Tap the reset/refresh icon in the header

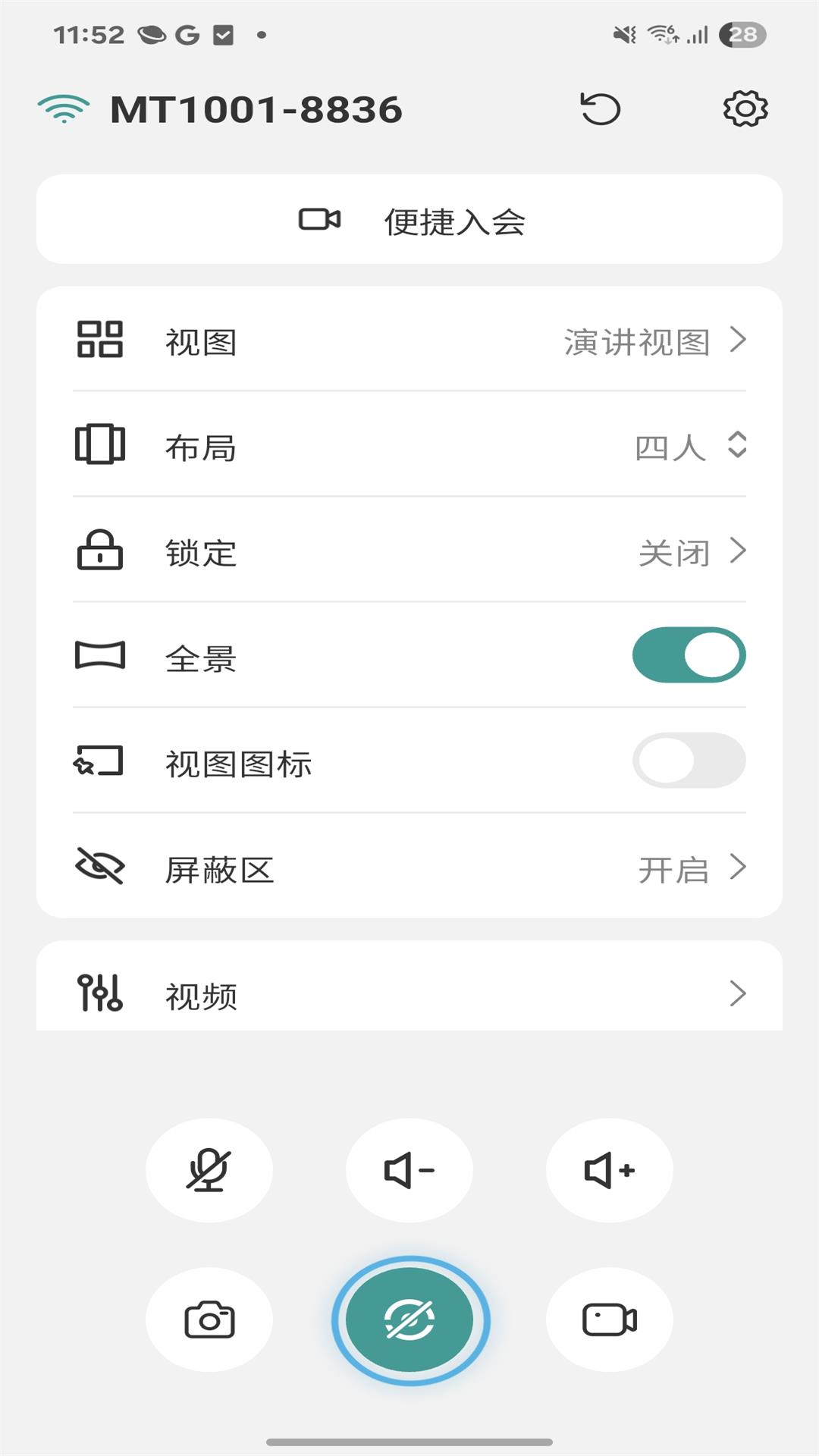[x=600, y=108]
